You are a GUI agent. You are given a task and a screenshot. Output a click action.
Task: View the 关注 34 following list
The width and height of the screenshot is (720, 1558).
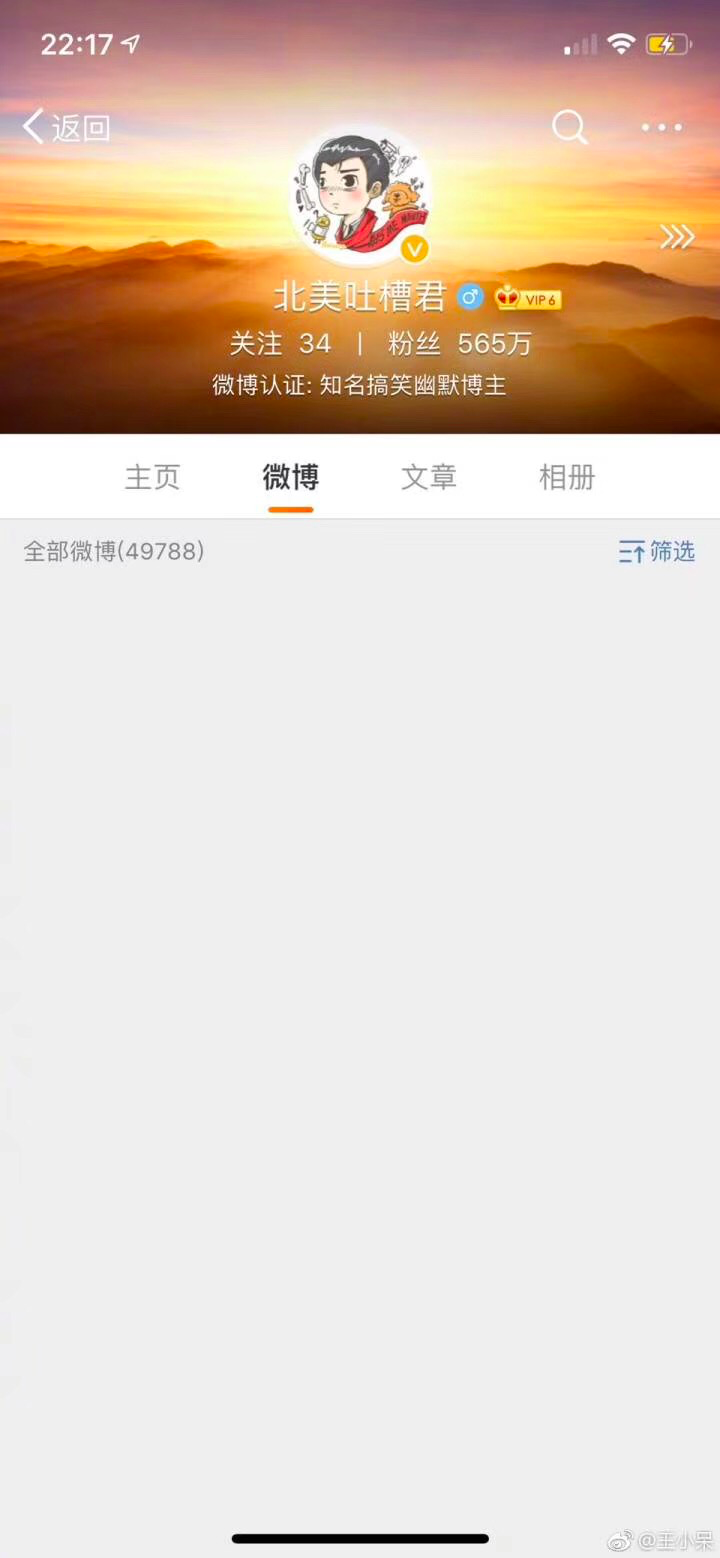point(280,344)
